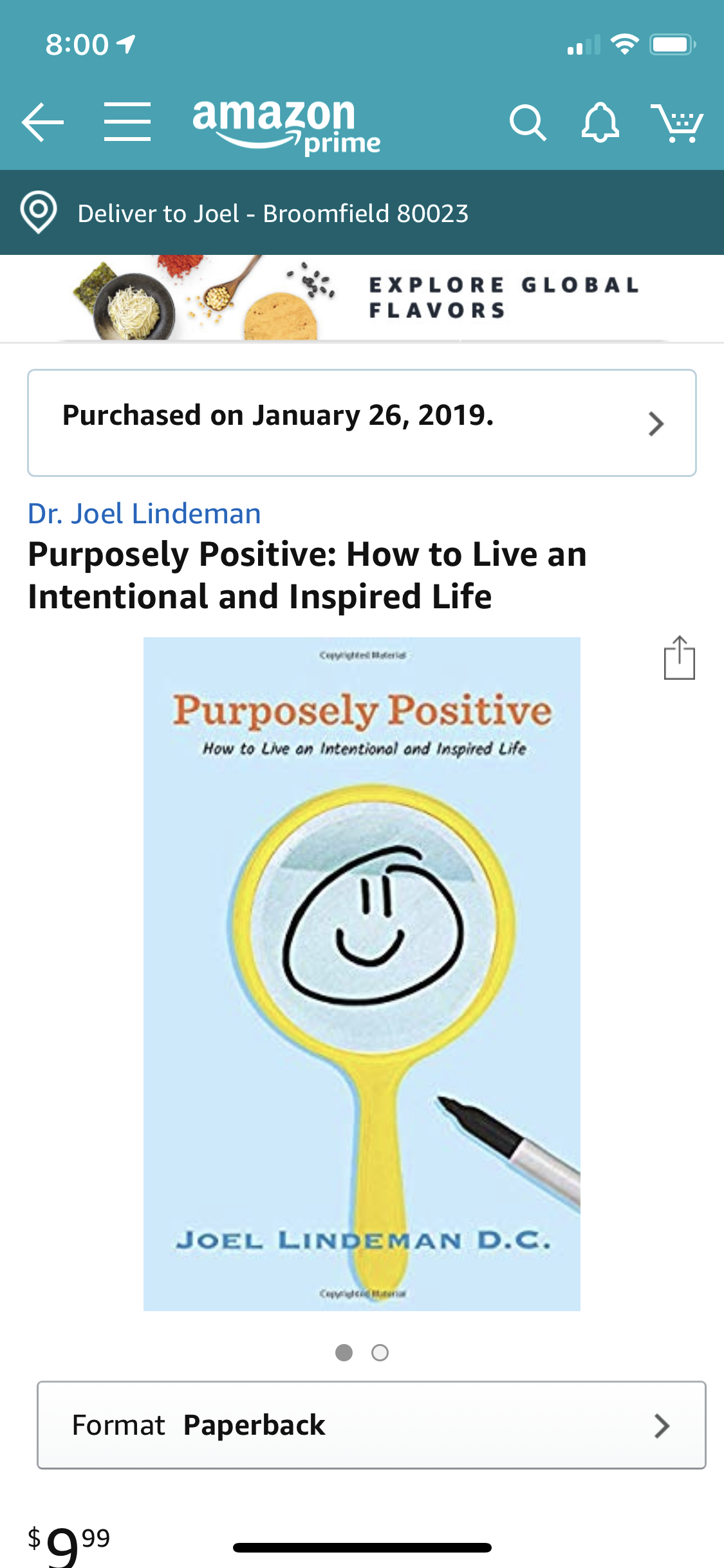Open the search icon
724x1568 pixels.
click(x=527, y=122)
